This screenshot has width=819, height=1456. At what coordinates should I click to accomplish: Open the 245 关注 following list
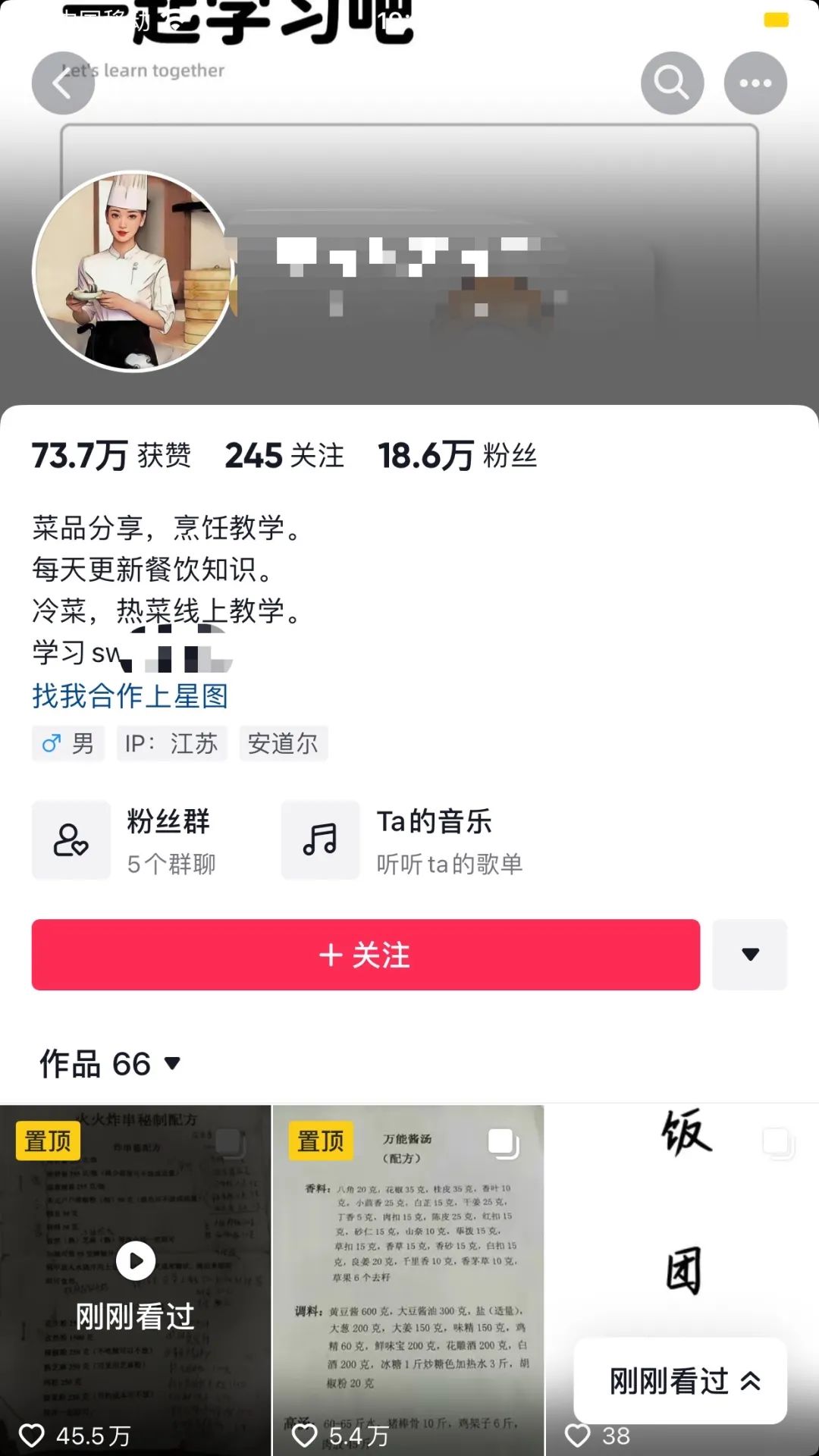tap(284, 456)
